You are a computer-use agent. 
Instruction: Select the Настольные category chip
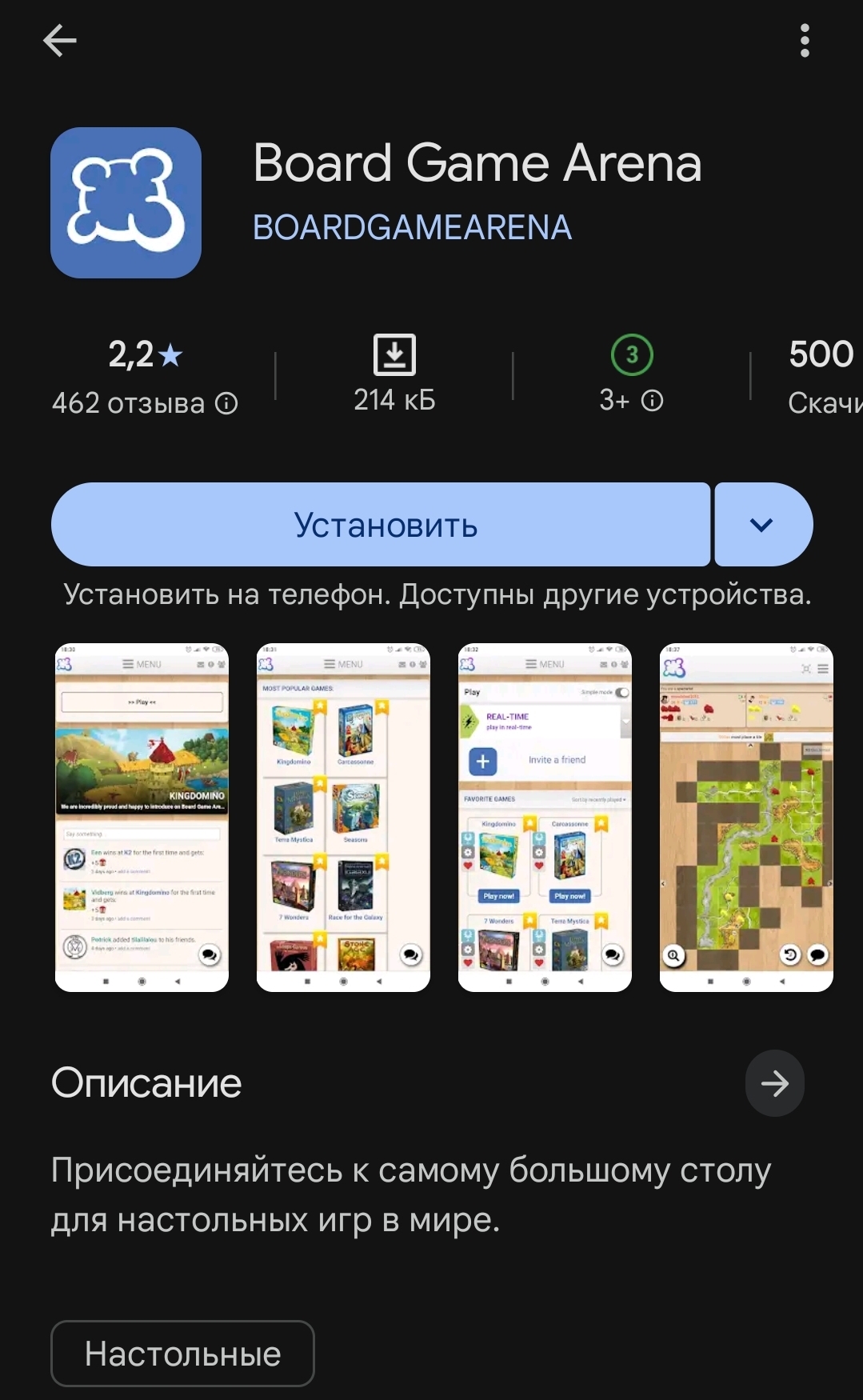pyautogui.click(x=182, y=1354)
